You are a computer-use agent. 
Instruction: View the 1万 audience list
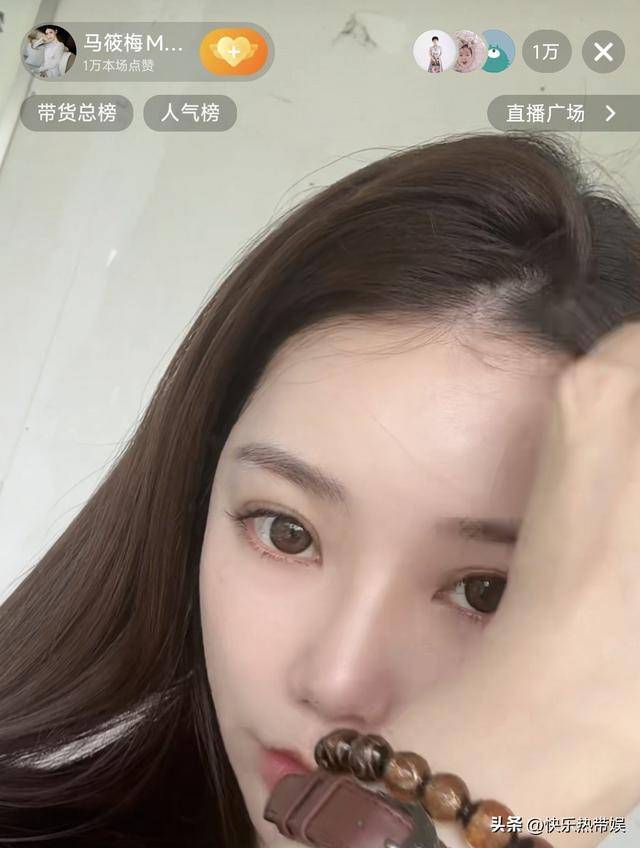[x=546, y=52]
